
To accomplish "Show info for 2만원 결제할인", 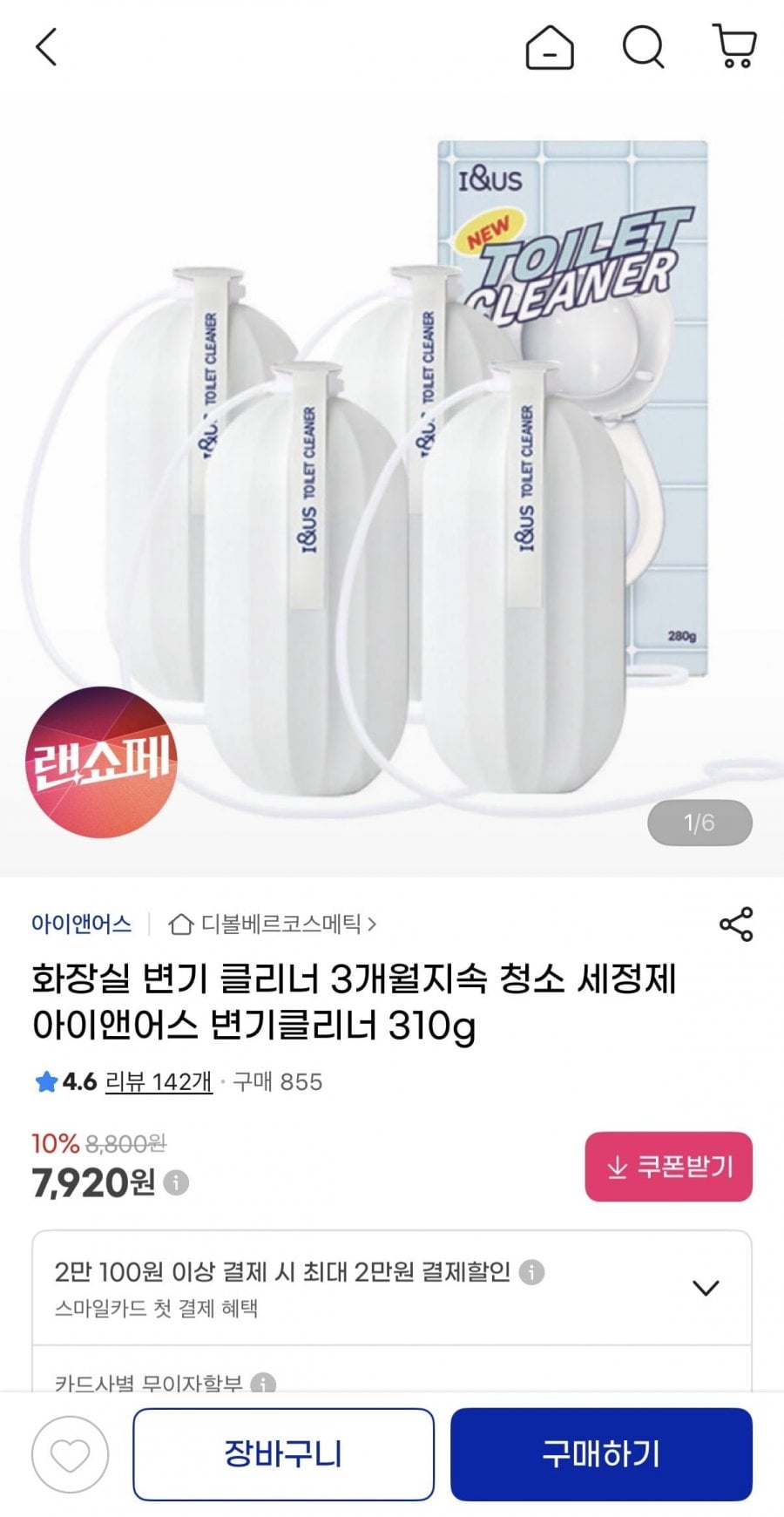I will pyautogui.click(x=531, y=1272).
